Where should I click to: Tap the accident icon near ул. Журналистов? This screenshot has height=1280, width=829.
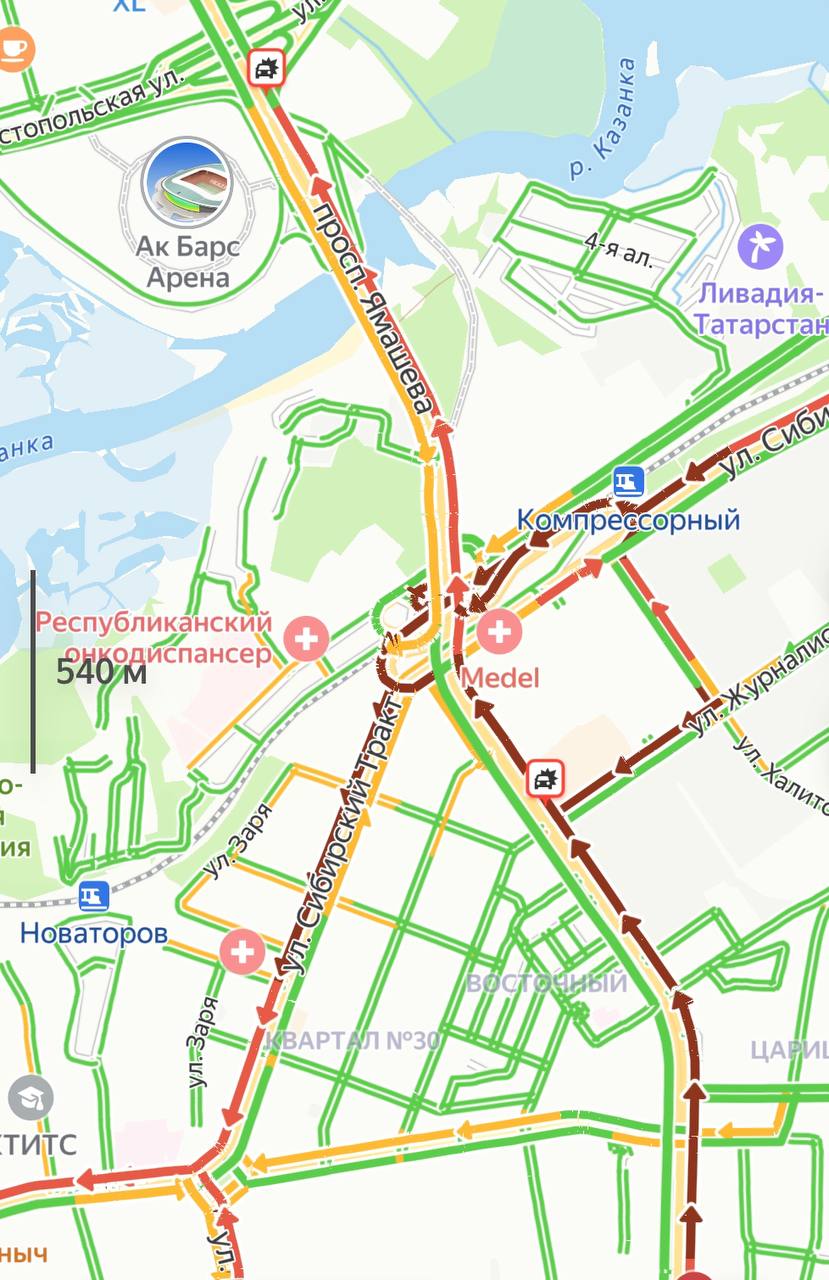(x=545, y=778)
